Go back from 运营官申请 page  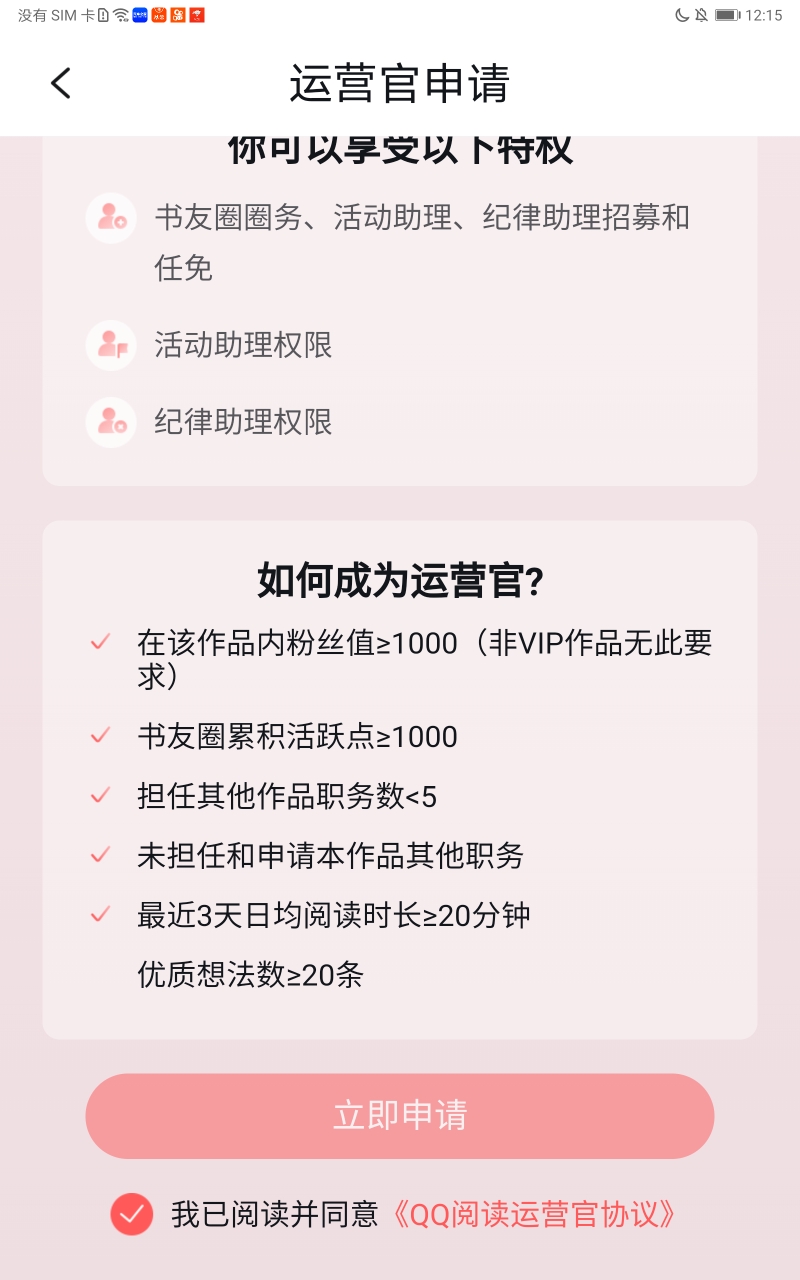pos(61,83)
